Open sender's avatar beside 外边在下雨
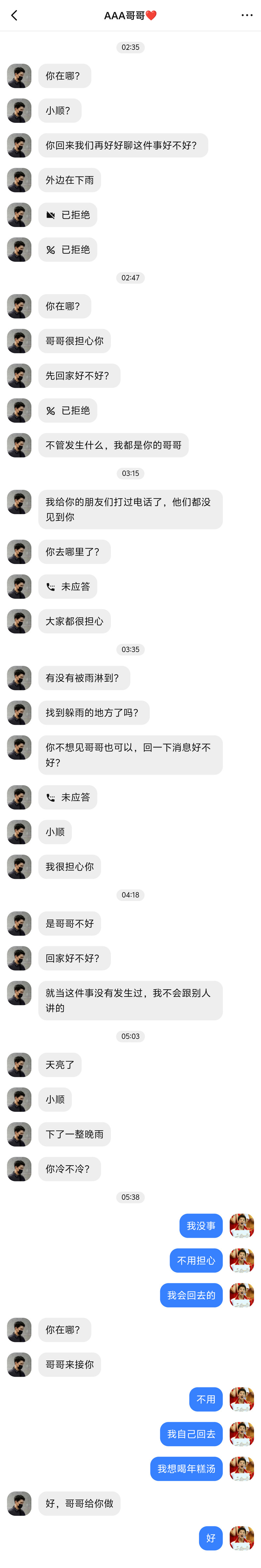Screen dimensions: 261x1568 pos(20,180)
